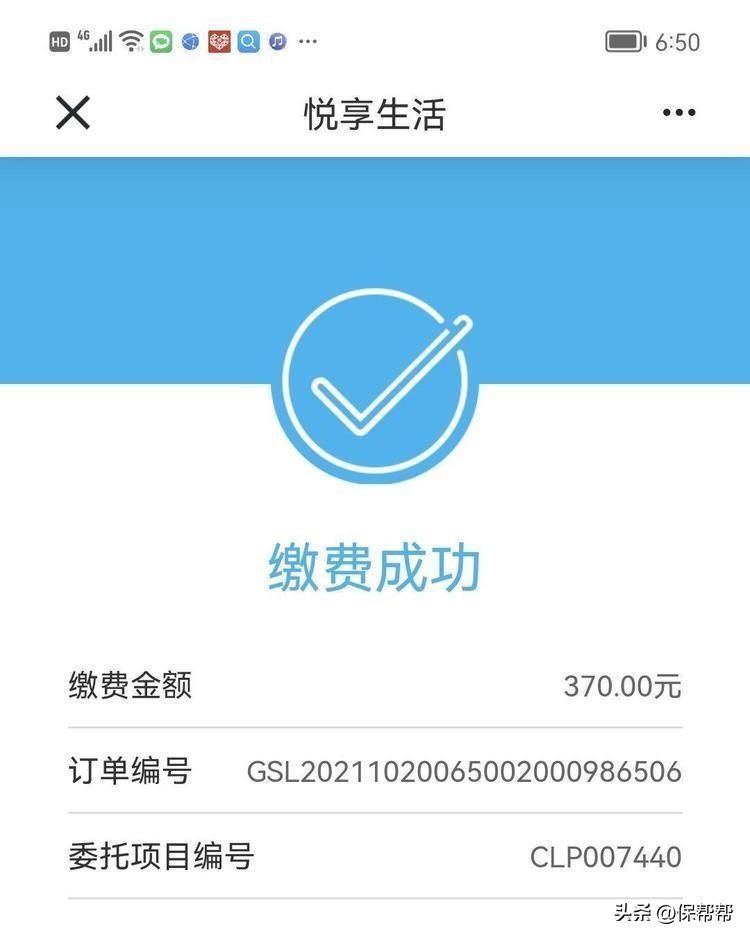The image size is (750, 939).
Task: Close the 悦享生活 page
Action: point(73,113)
